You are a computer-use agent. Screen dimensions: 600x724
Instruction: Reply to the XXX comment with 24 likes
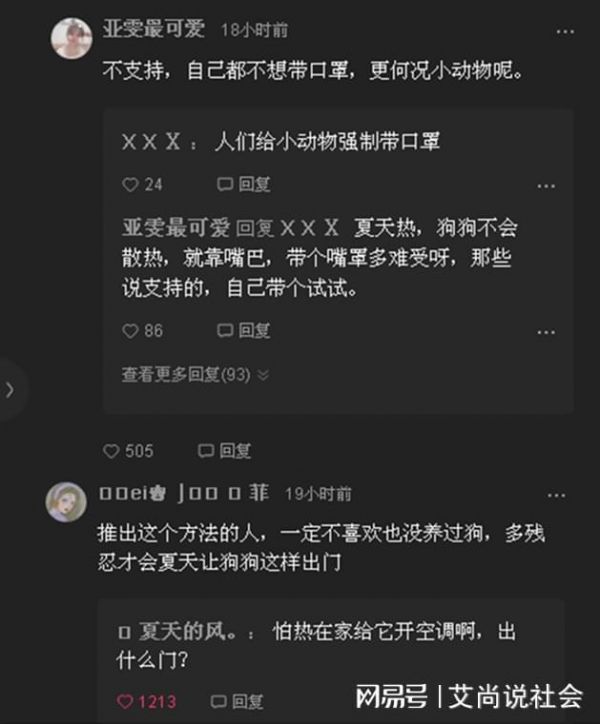pyautogui.click(x=244, y=185)
